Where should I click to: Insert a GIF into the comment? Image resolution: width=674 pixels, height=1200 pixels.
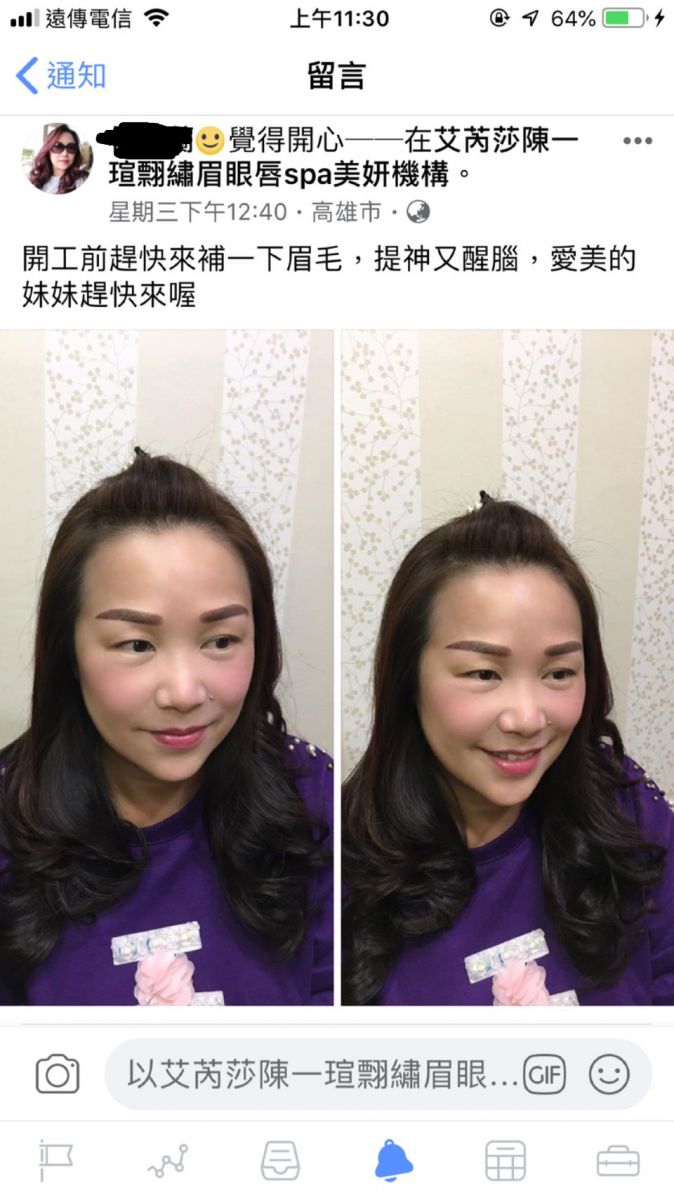point(545,1075)
